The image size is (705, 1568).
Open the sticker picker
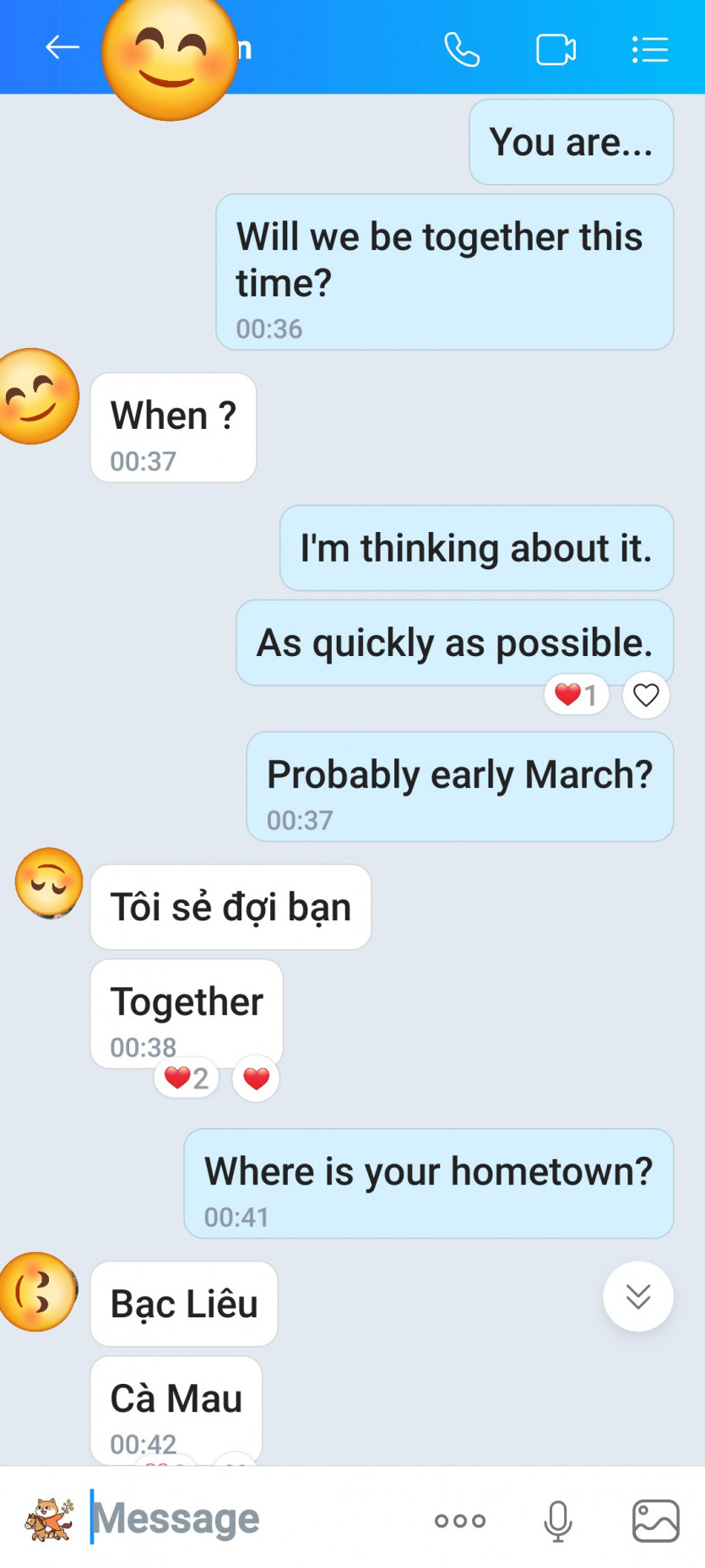pos(48,1520)
